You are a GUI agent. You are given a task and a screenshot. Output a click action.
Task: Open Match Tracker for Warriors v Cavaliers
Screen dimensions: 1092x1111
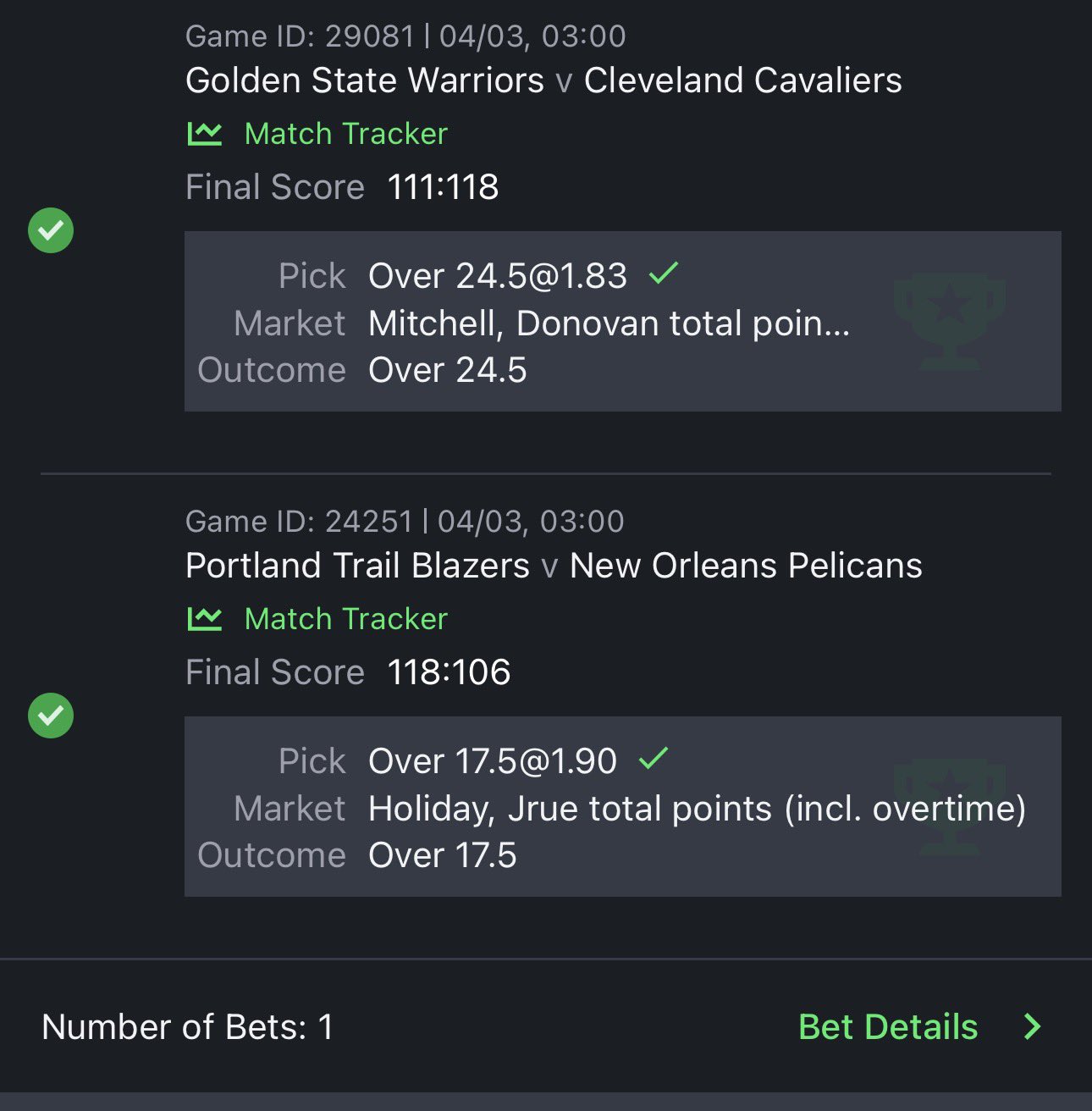344,134
